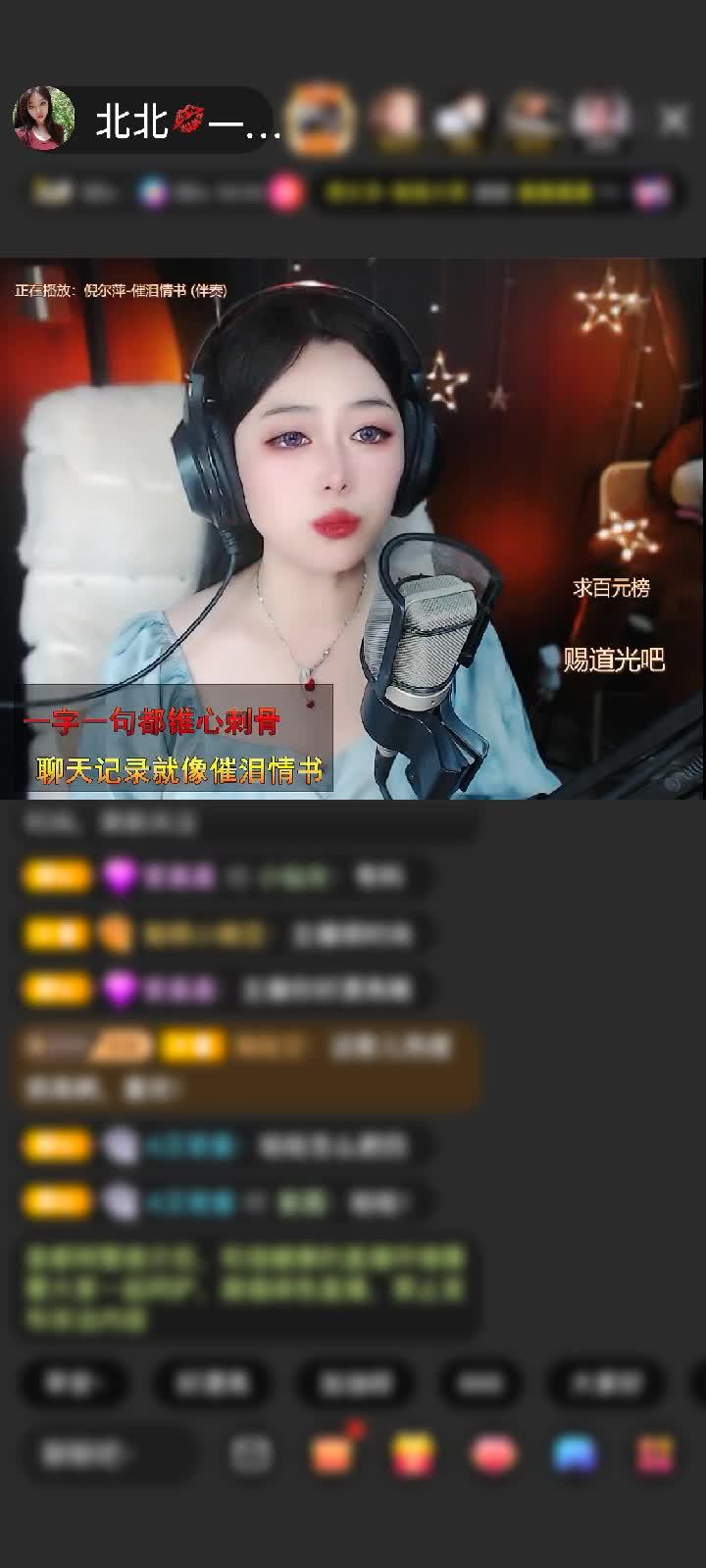This screenshot has height=1568, width=706.
Task: Open the orange gift icon with red dot
Action: [x=332, y=1453]
